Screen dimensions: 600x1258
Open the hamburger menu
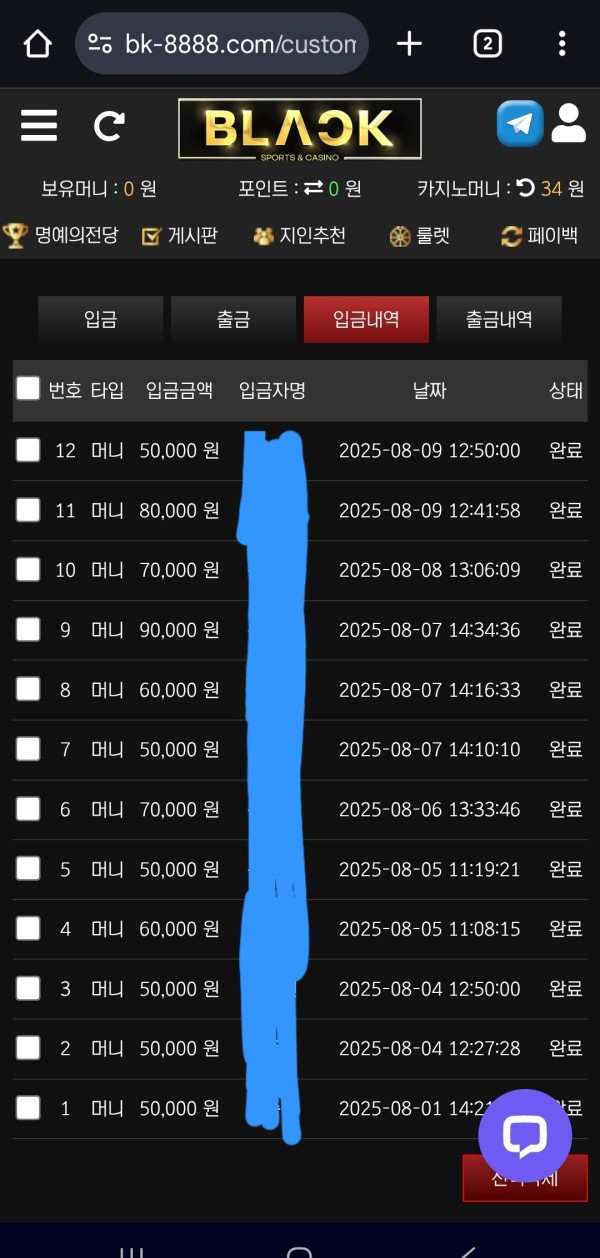click(x=39, y=126)
